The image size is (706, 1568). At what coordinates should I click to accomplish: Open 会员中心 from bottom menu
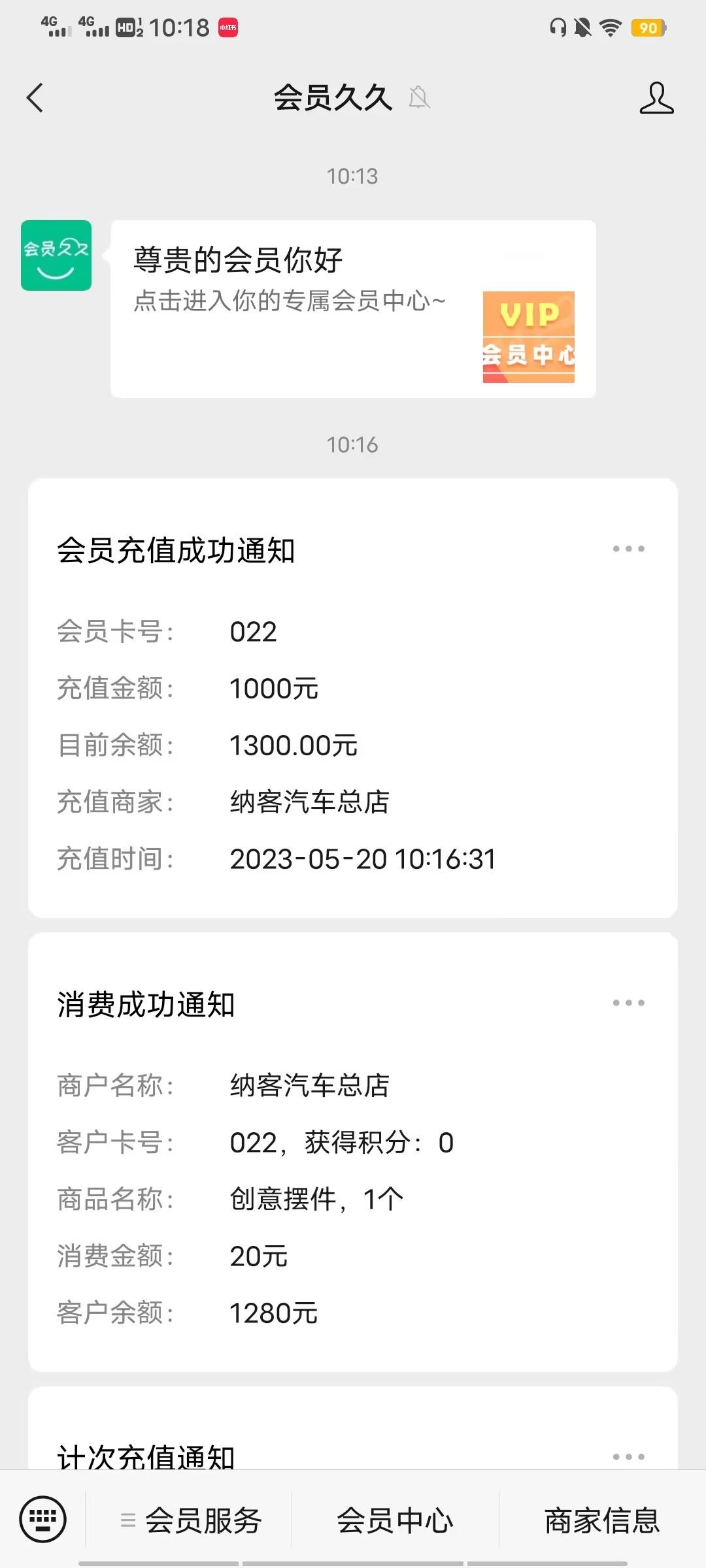click(x=395, y=1520)
